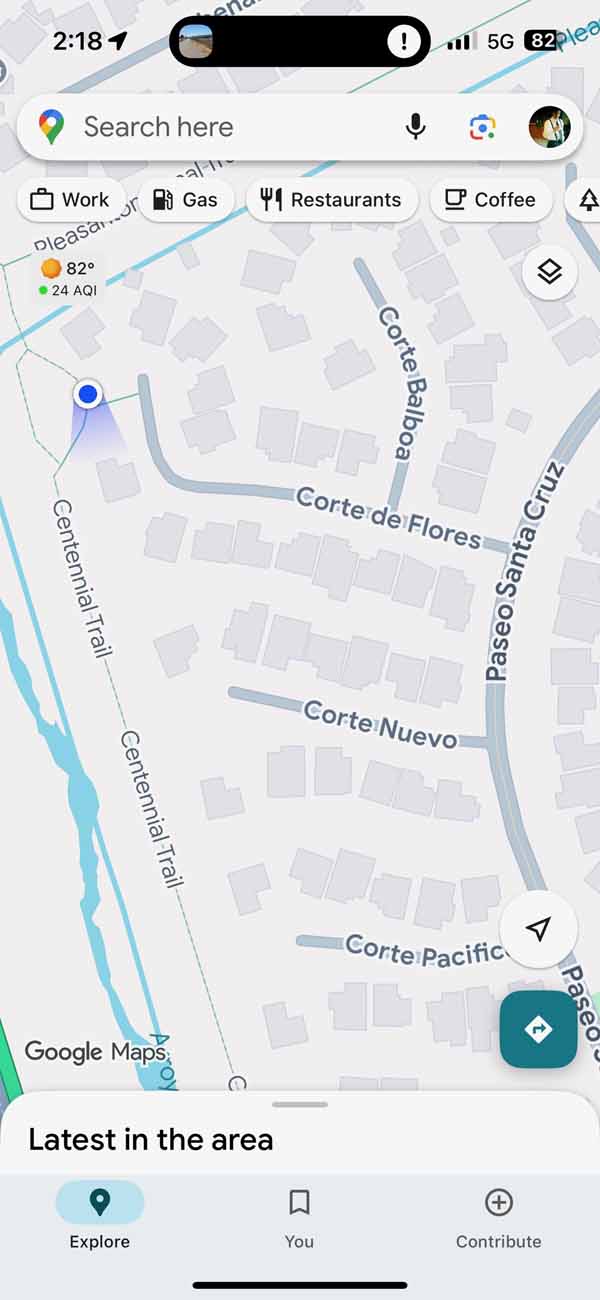Select the Work chip

[70, 200]
